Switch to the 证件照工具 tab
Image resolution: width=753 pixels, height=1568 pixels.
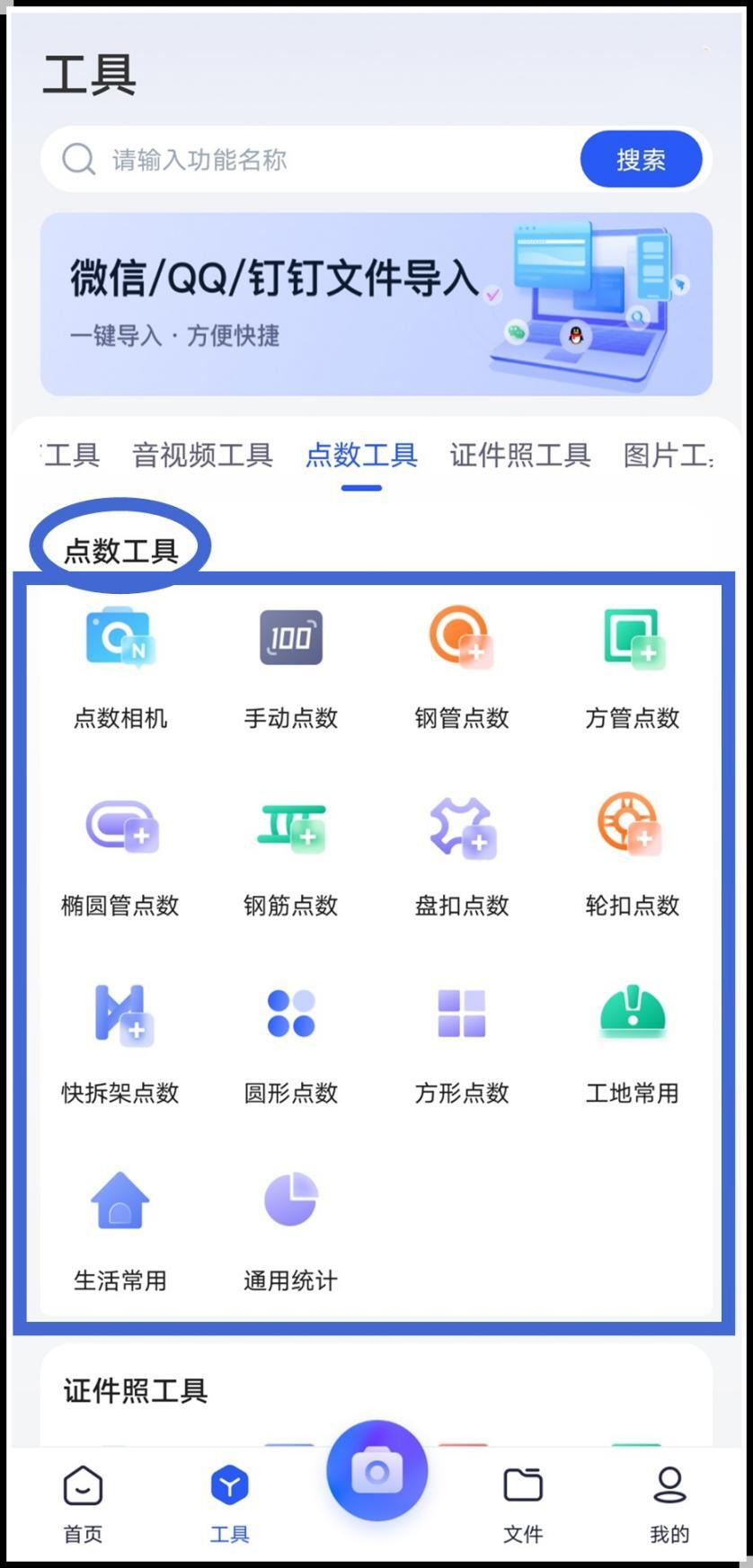tap(519, 456)
